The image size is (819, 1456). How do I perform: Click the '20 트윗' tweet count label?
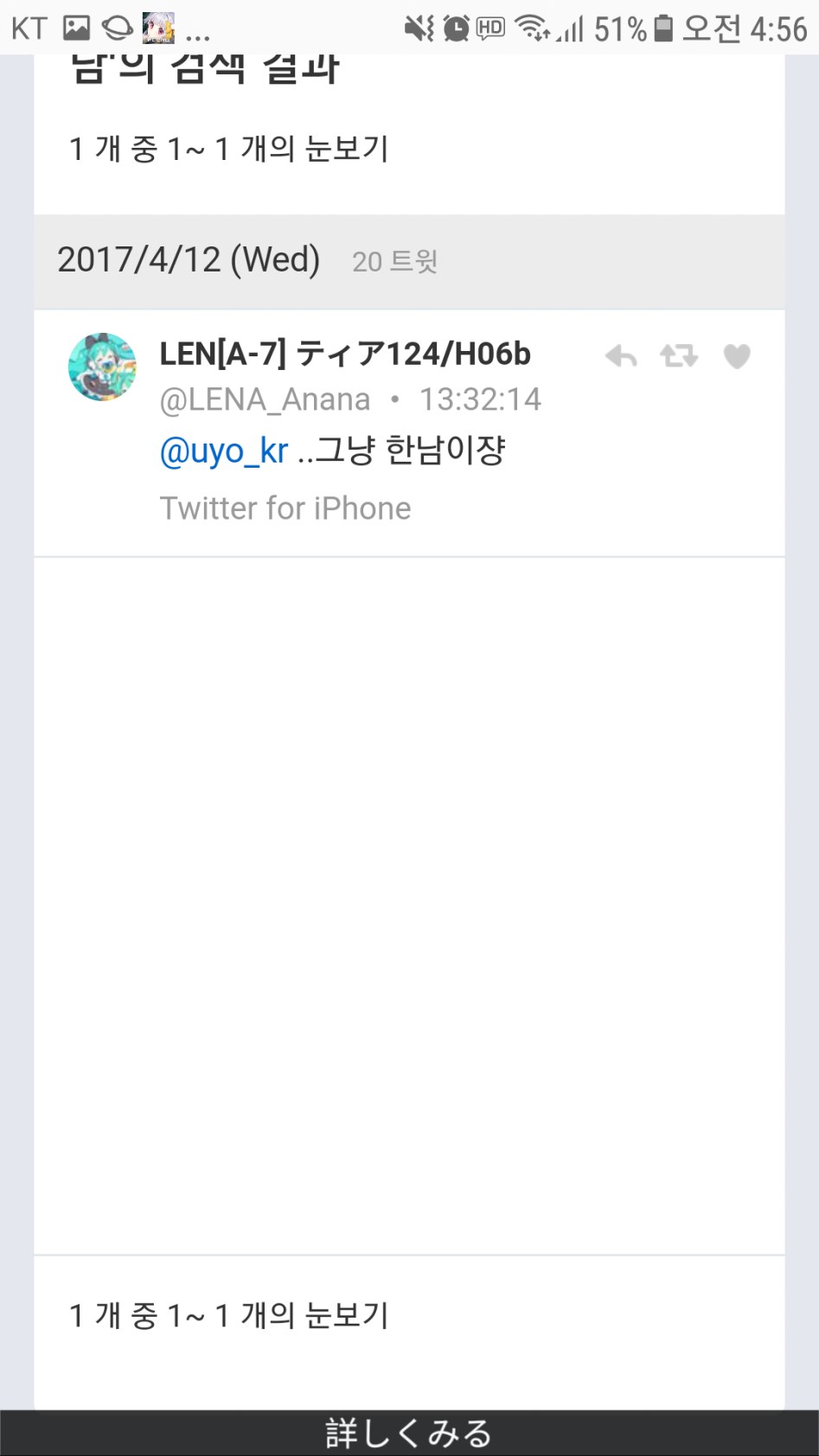(395, 260)
